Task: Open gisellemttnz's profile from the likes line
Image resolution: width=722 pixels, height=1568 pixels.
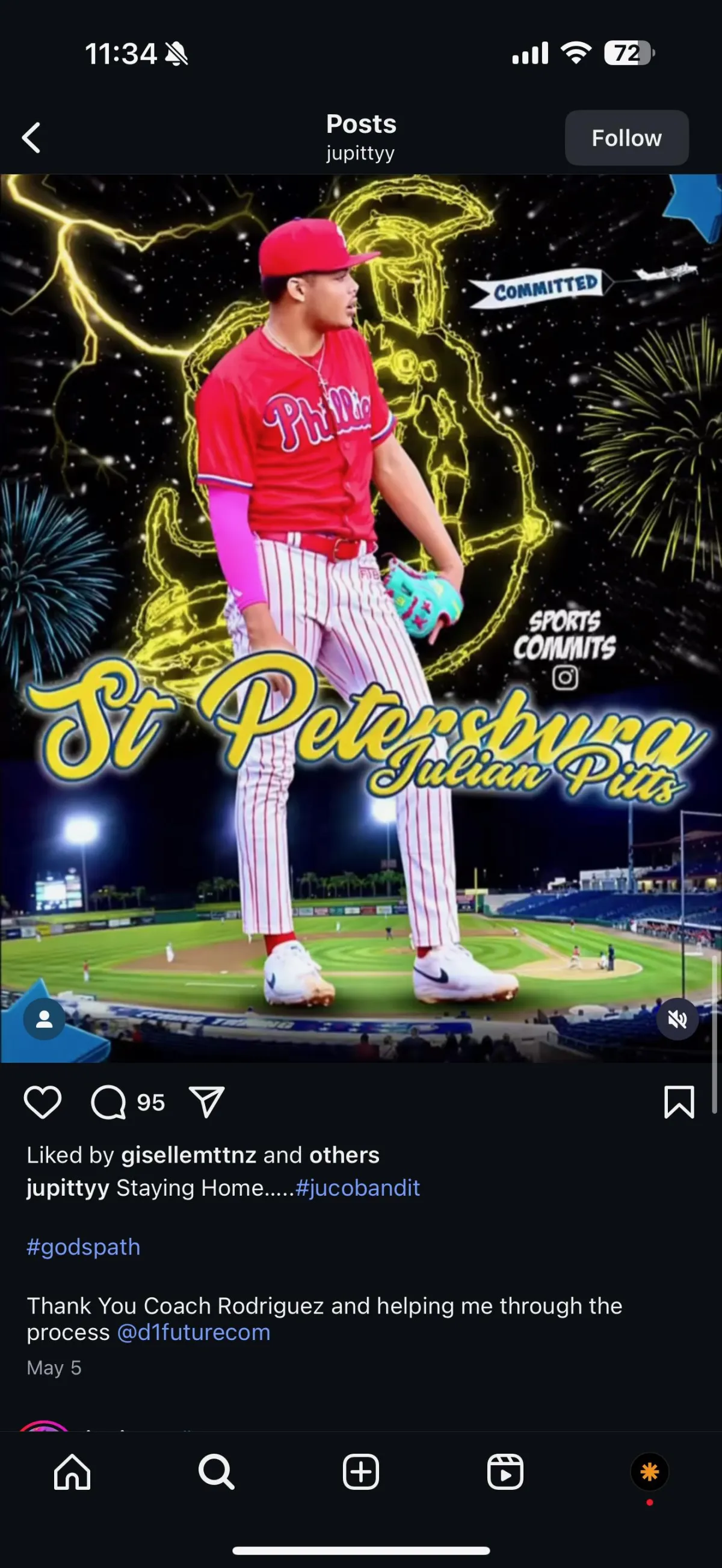Action: click(x=189, y=1155)
